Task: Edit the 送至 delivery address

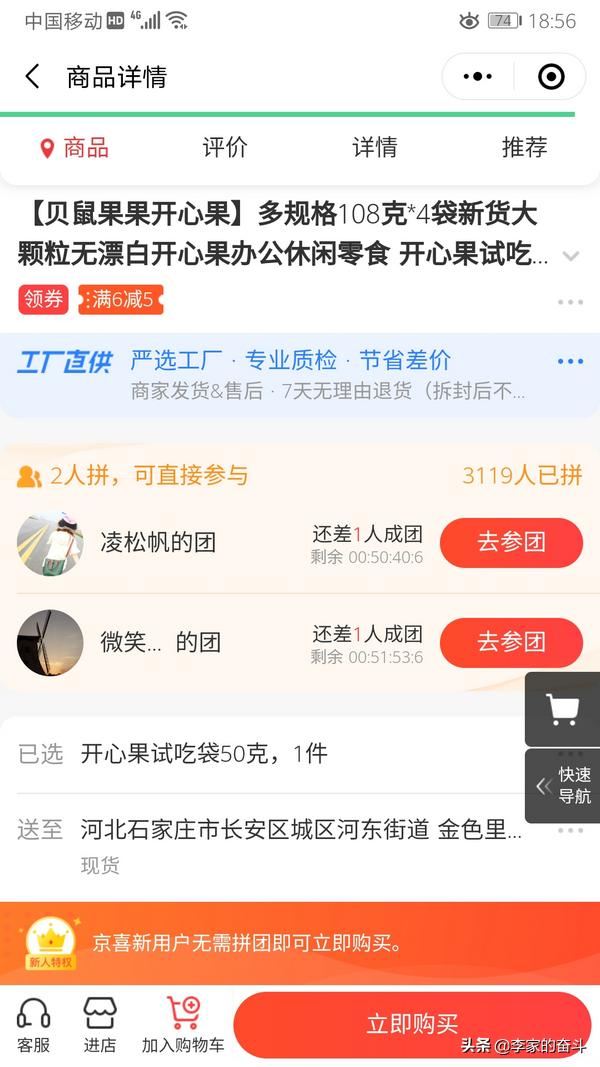Action: point(300,830)
